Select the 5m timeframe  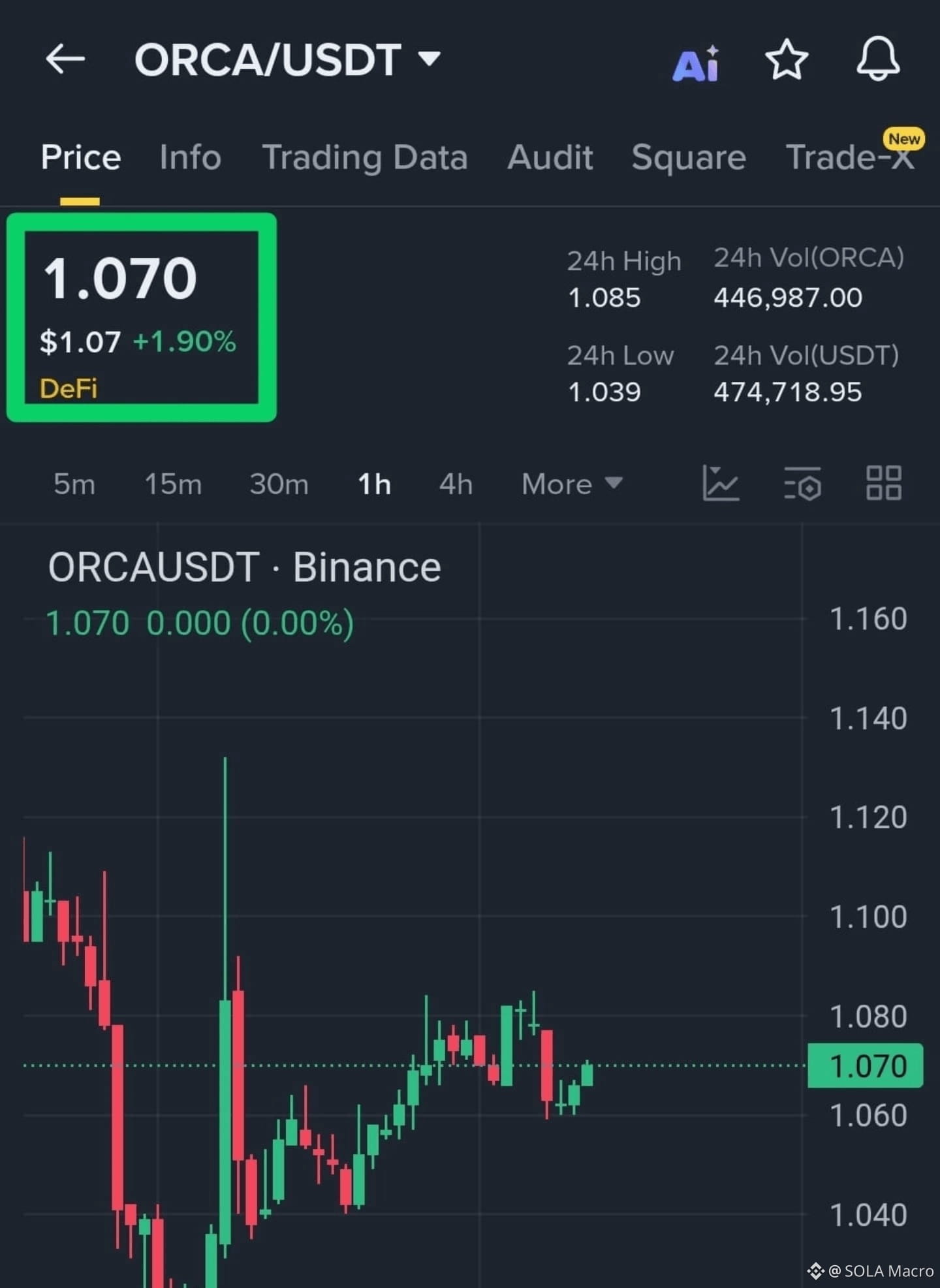pos(74,484)
